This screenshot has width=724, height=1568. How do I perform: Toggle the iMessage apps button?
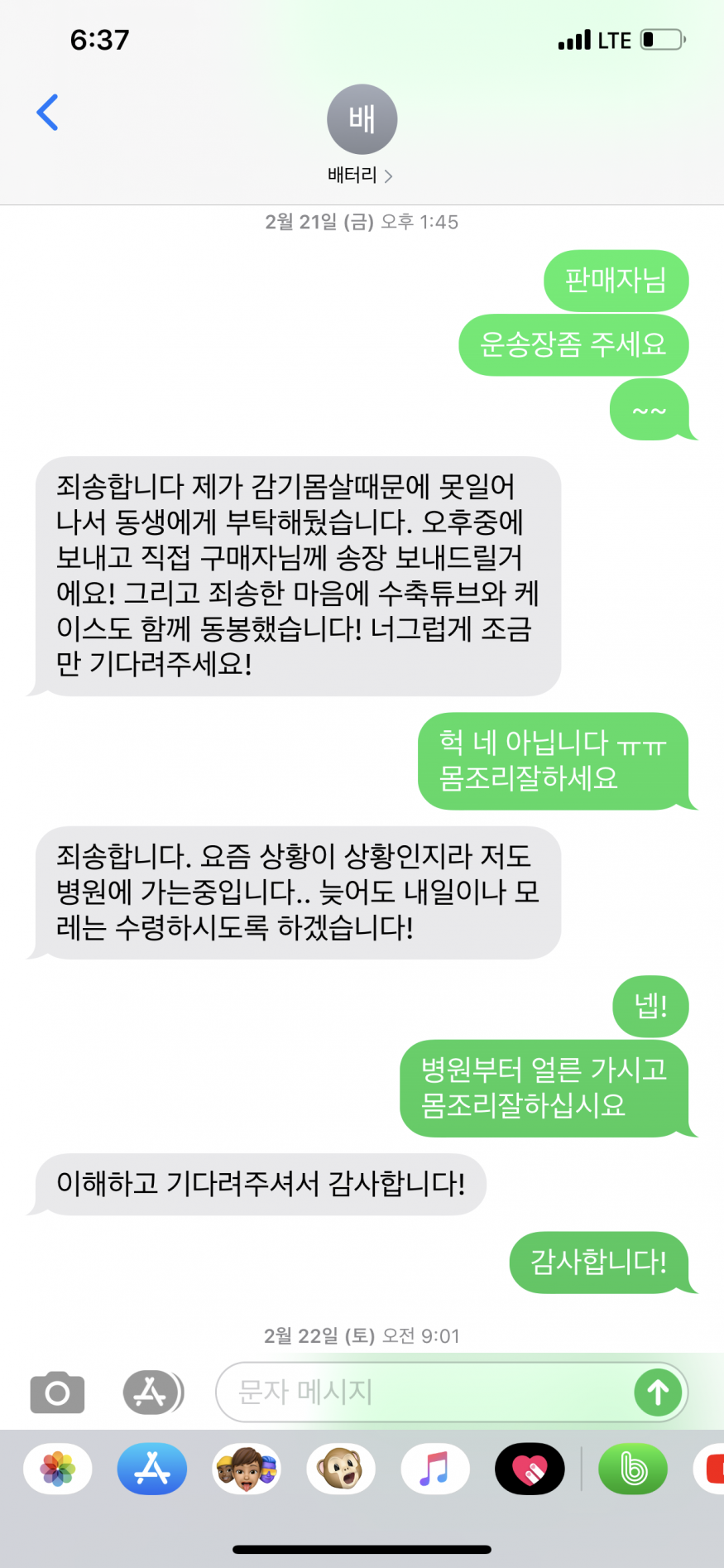(153, 1392)
